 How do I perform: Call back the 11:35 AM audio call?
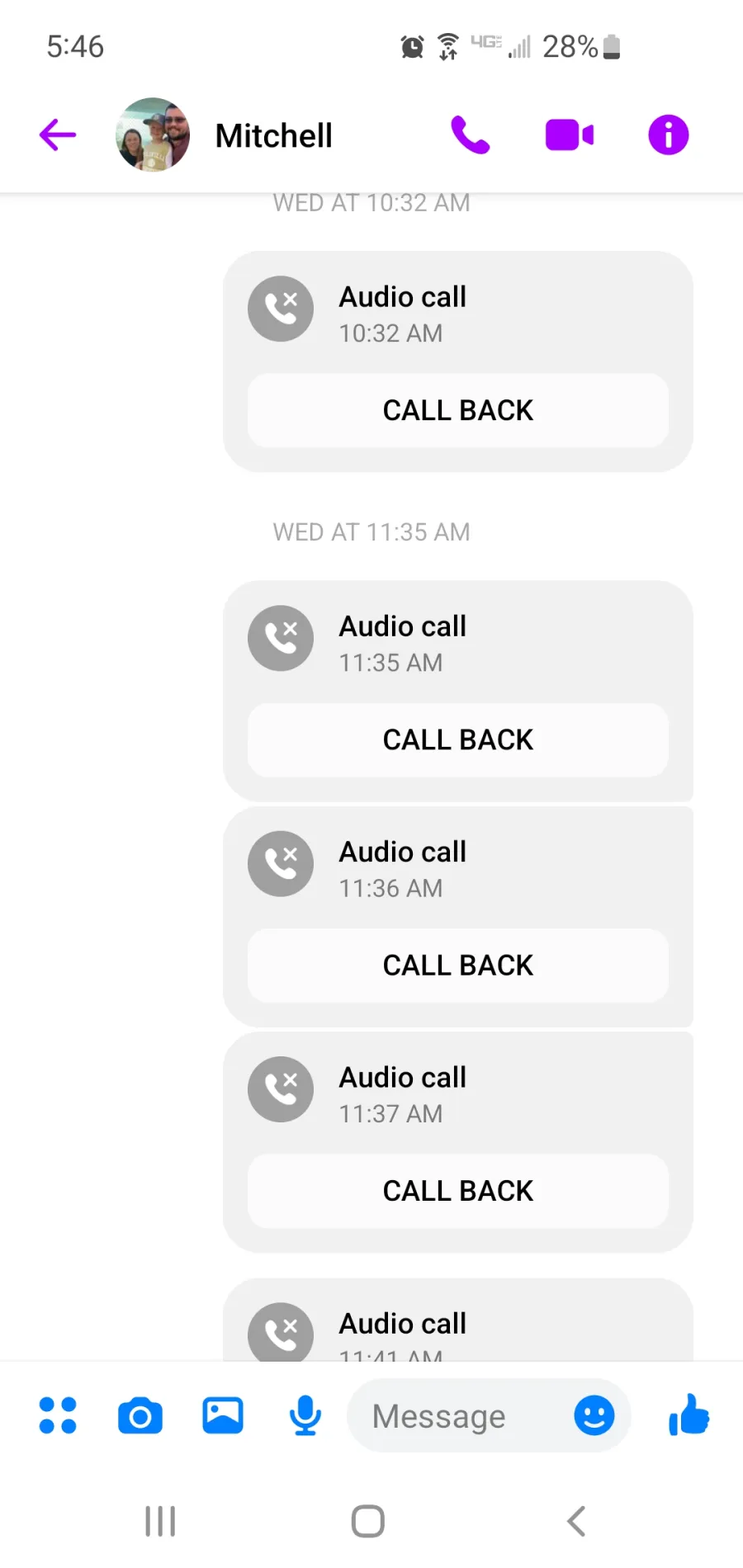458,740
